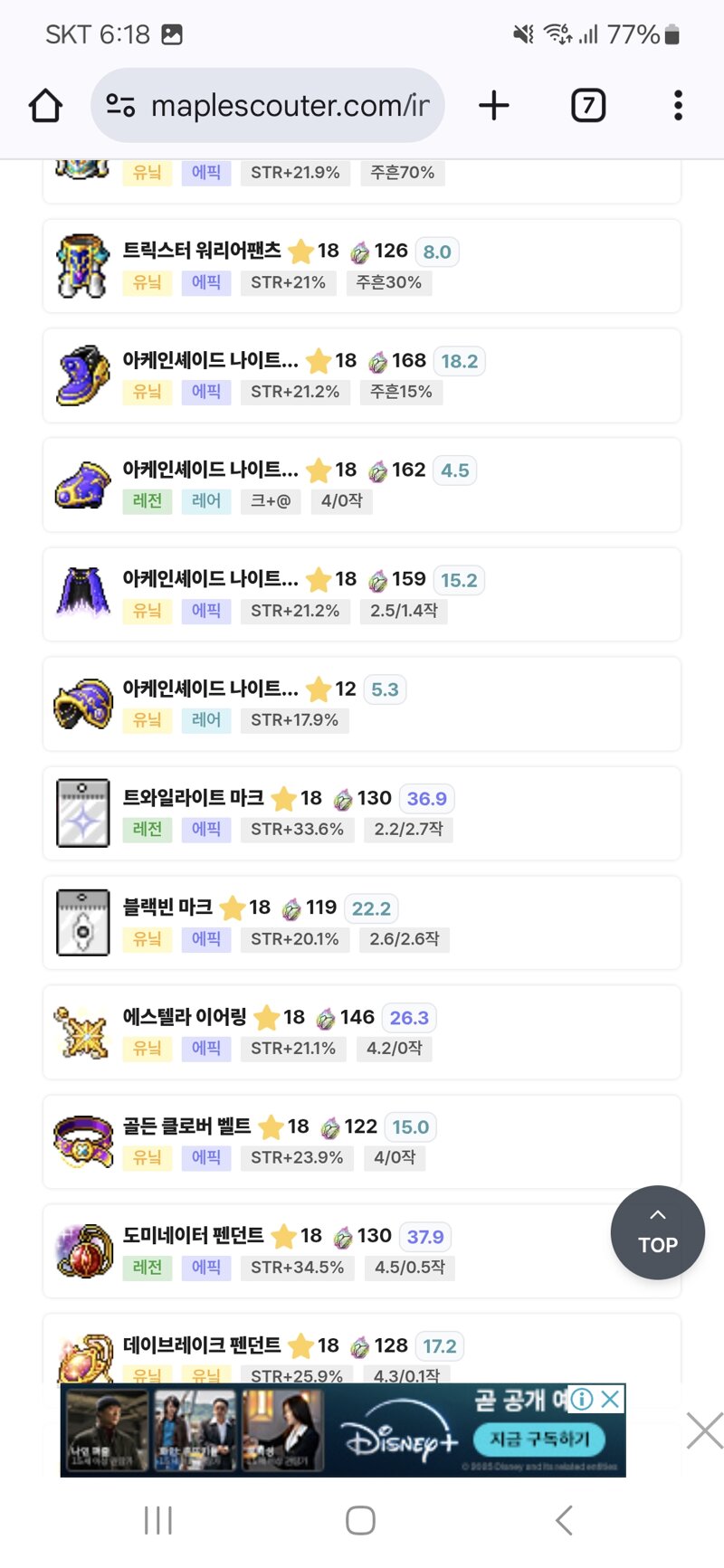The height and width of the screenshot is (1568, 724).
Task: Open the 트릭스터 워리어팬츠 item card
Action: tap(362, 266)
